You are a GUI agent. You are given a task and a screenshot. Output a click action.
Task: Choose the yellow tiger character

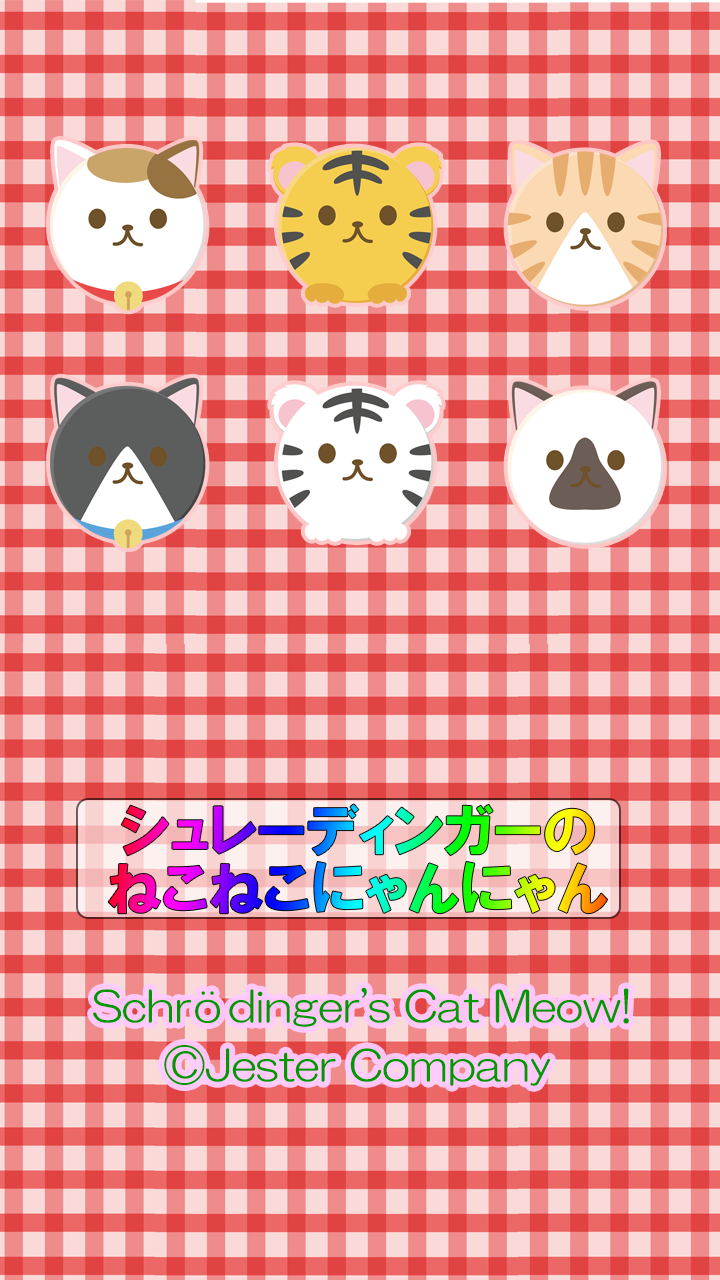click(x=356, y=225)
